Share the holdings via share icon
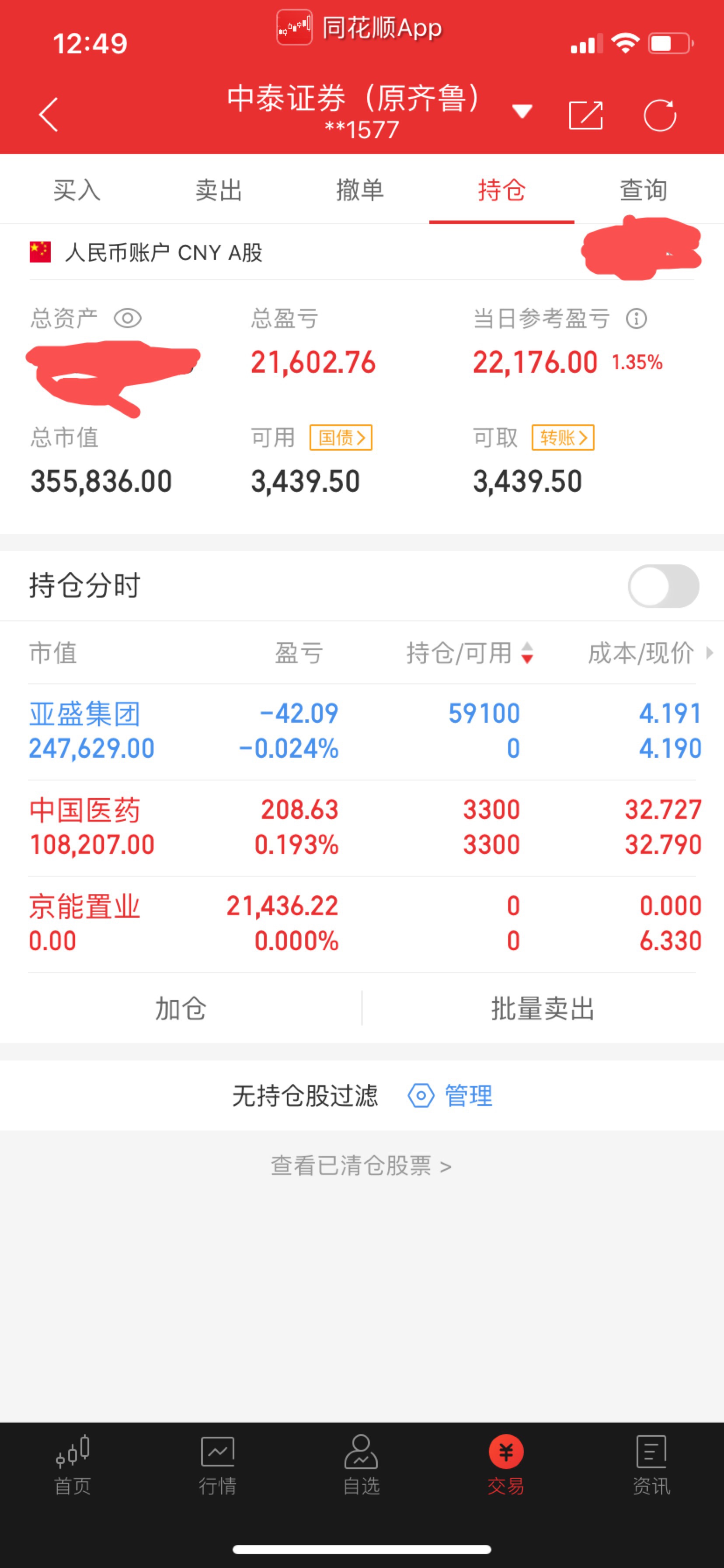The image size is (724, 1568). click(586, 115)
